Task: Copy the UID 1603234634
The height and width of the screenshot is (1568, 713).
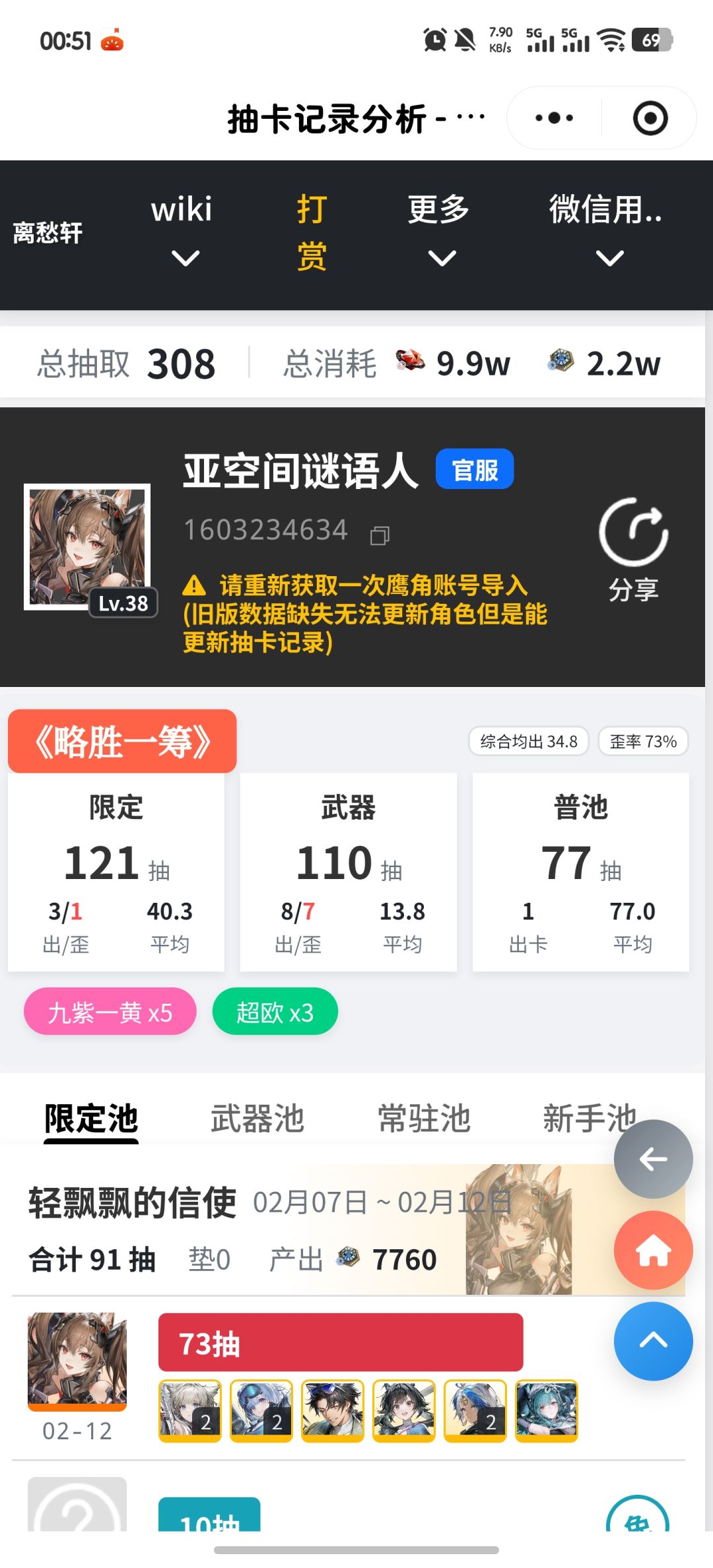Action: [380, 535]
